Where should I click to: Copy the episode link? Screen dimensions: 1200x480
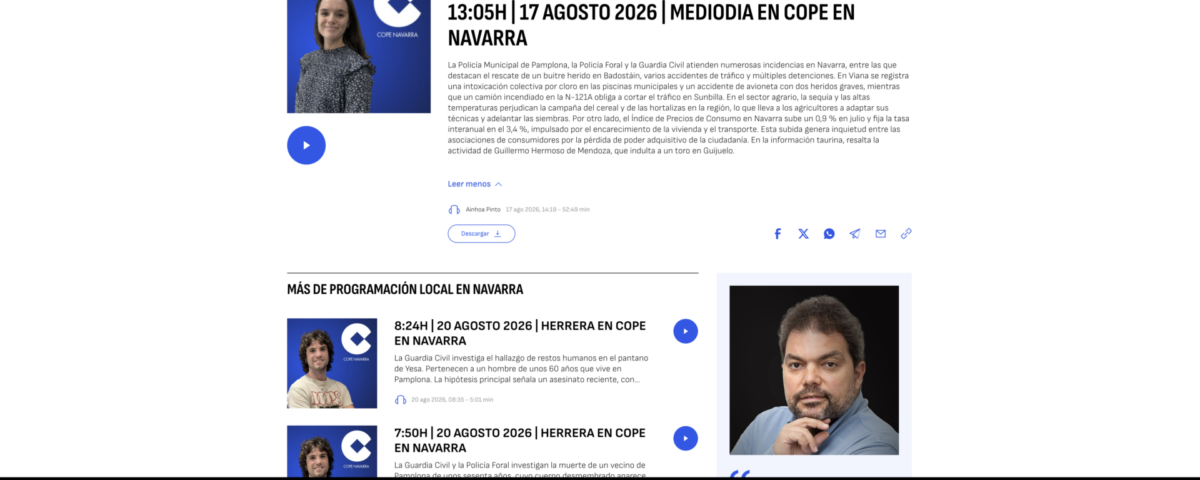tap(906, 233)
